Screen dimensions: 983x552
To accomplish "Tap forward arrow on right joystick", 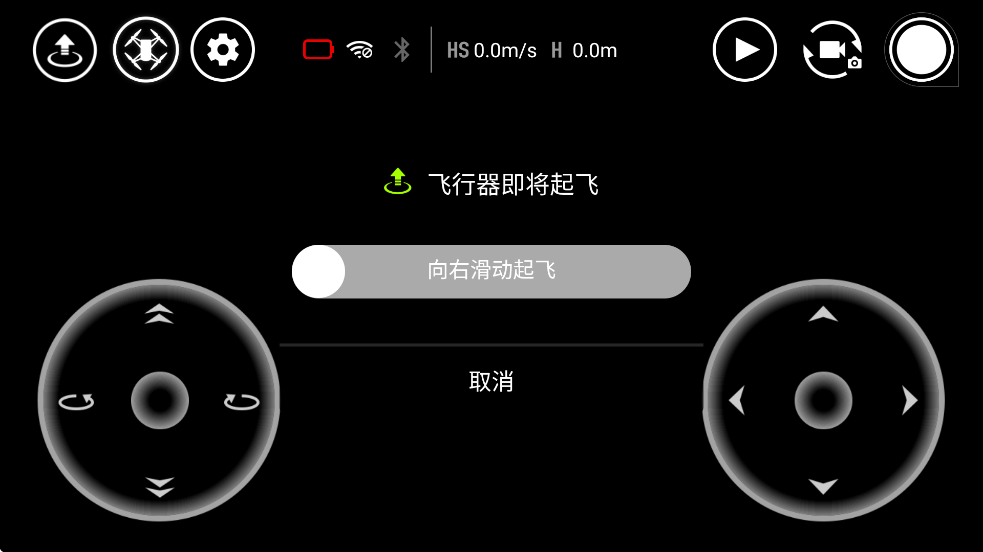I will (823, 315).
